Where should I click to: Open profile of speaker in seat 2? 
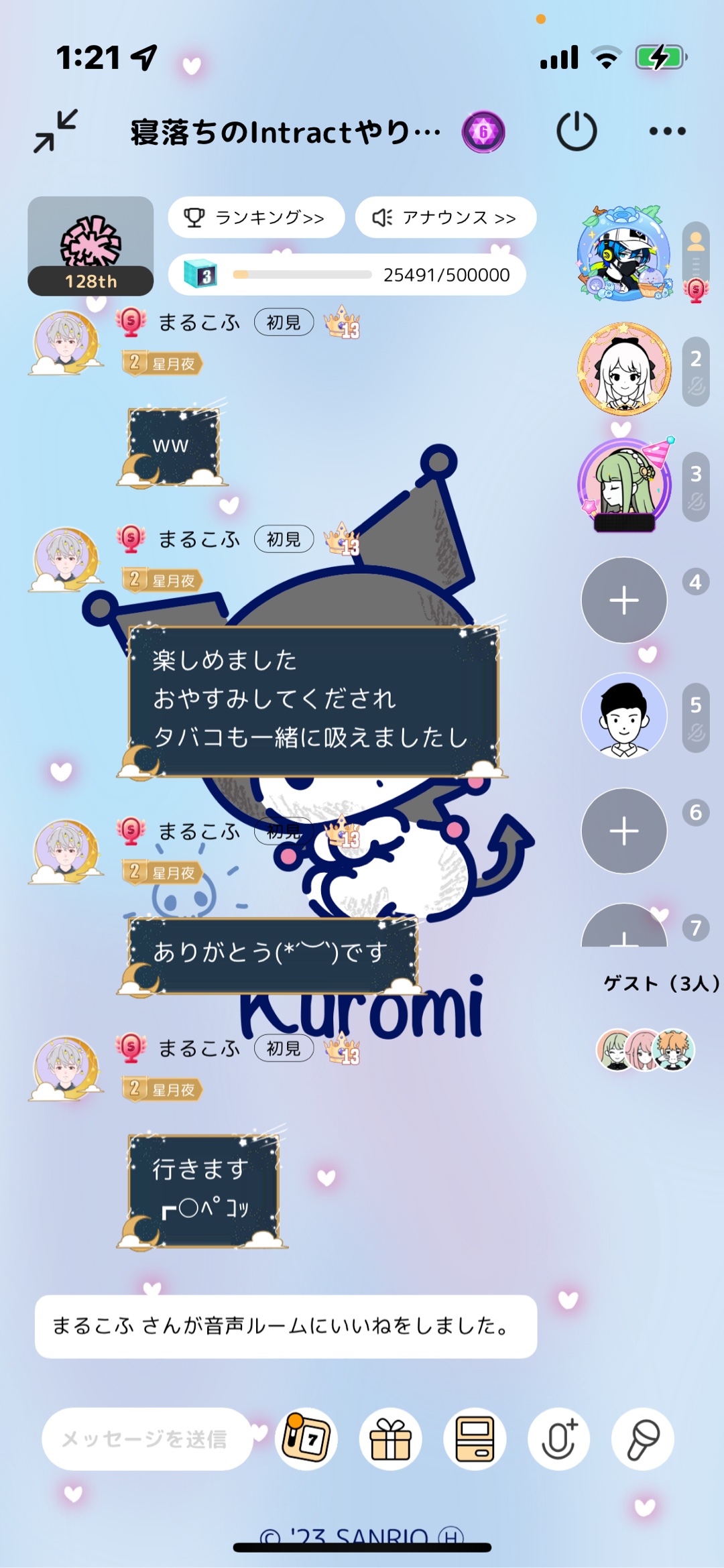[x=623, y=369]
